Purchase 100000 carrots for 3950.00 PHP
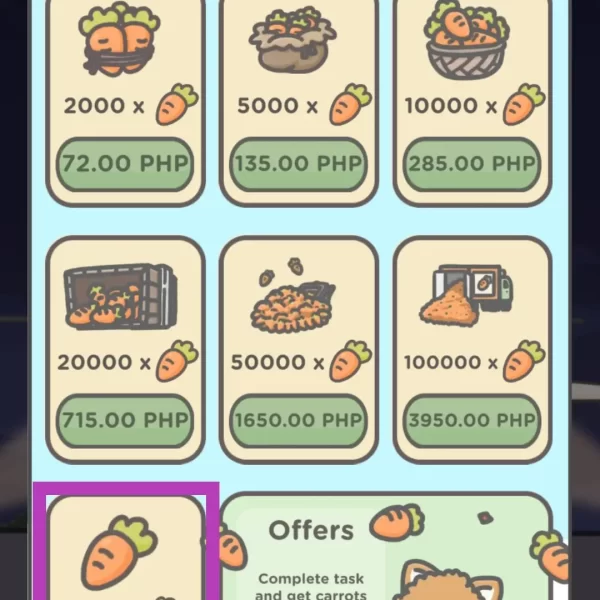The width and height of the screenshot is (600, 600). [x=472, y=420]
